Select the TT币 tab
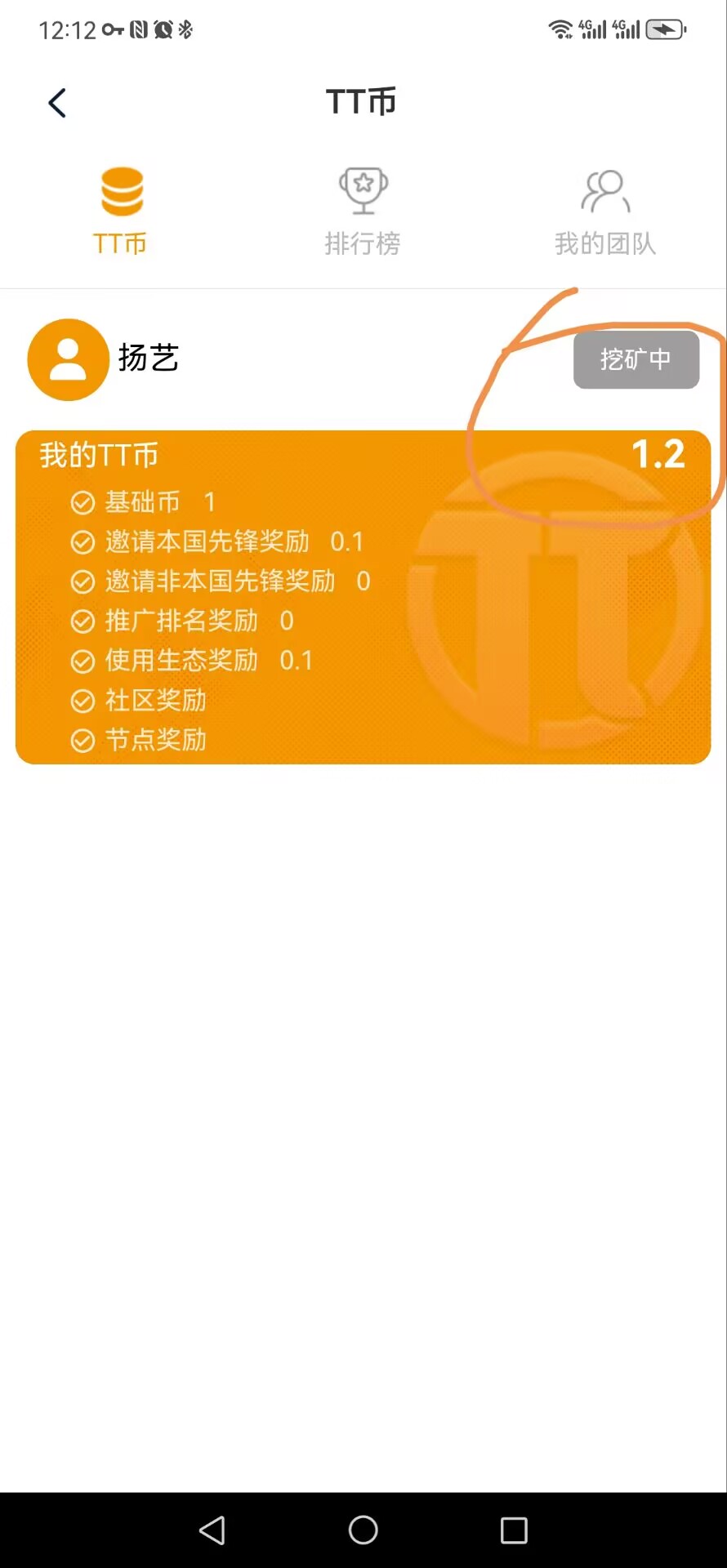The width and height of the screenshot is (727, 1568). pos(121,212)
